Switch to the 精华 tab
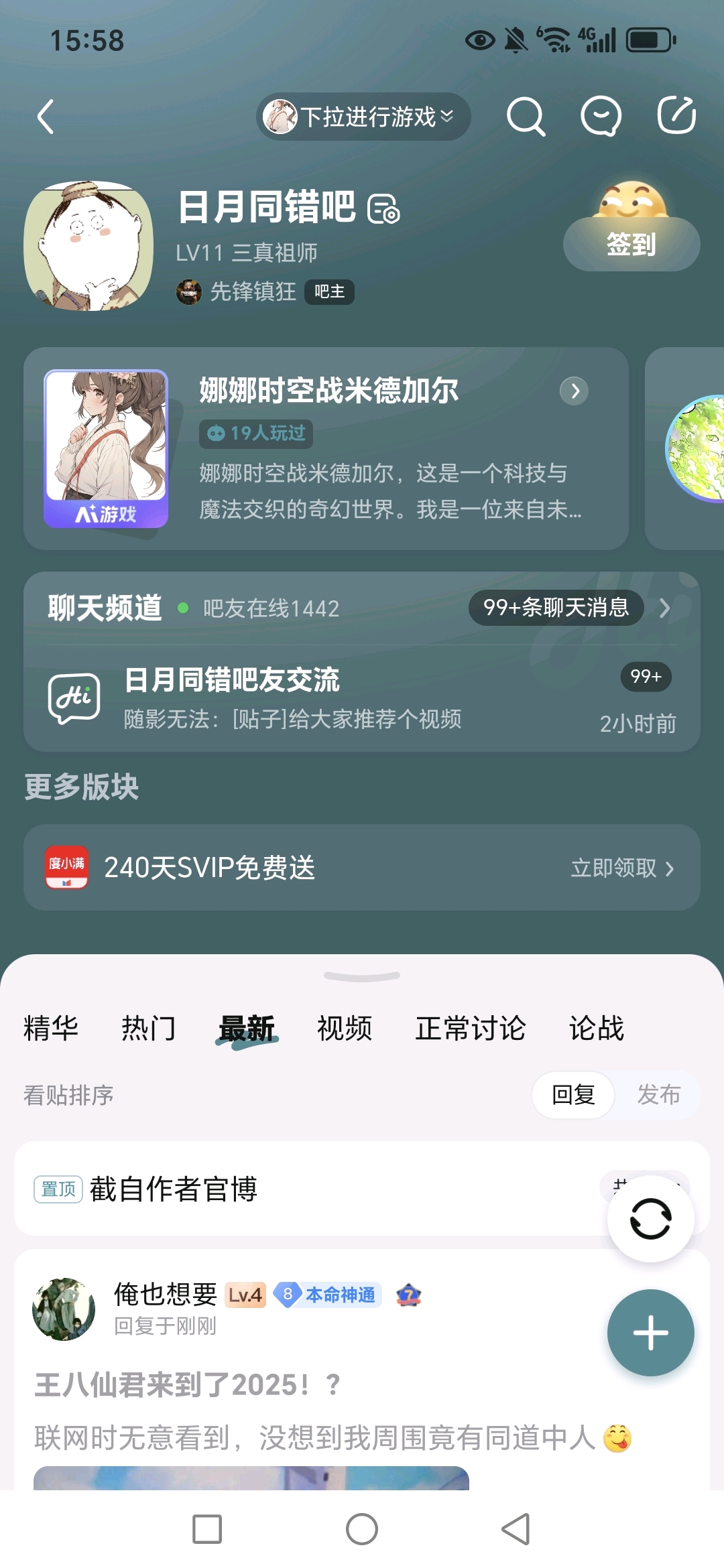 [51, 1028]
